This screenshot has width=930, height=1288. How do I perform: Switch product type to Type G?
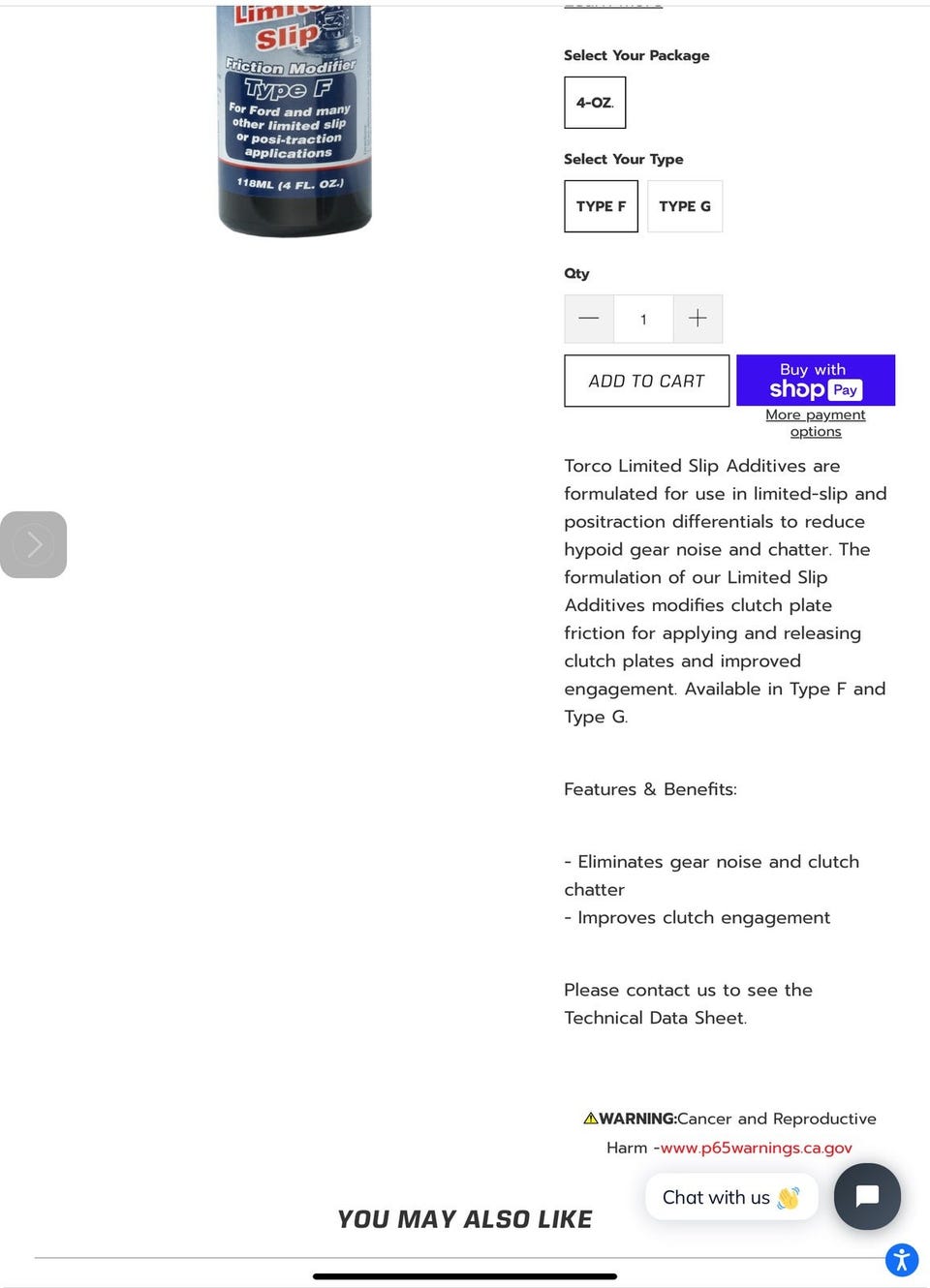pyautogui.click(x=684, y=206)
